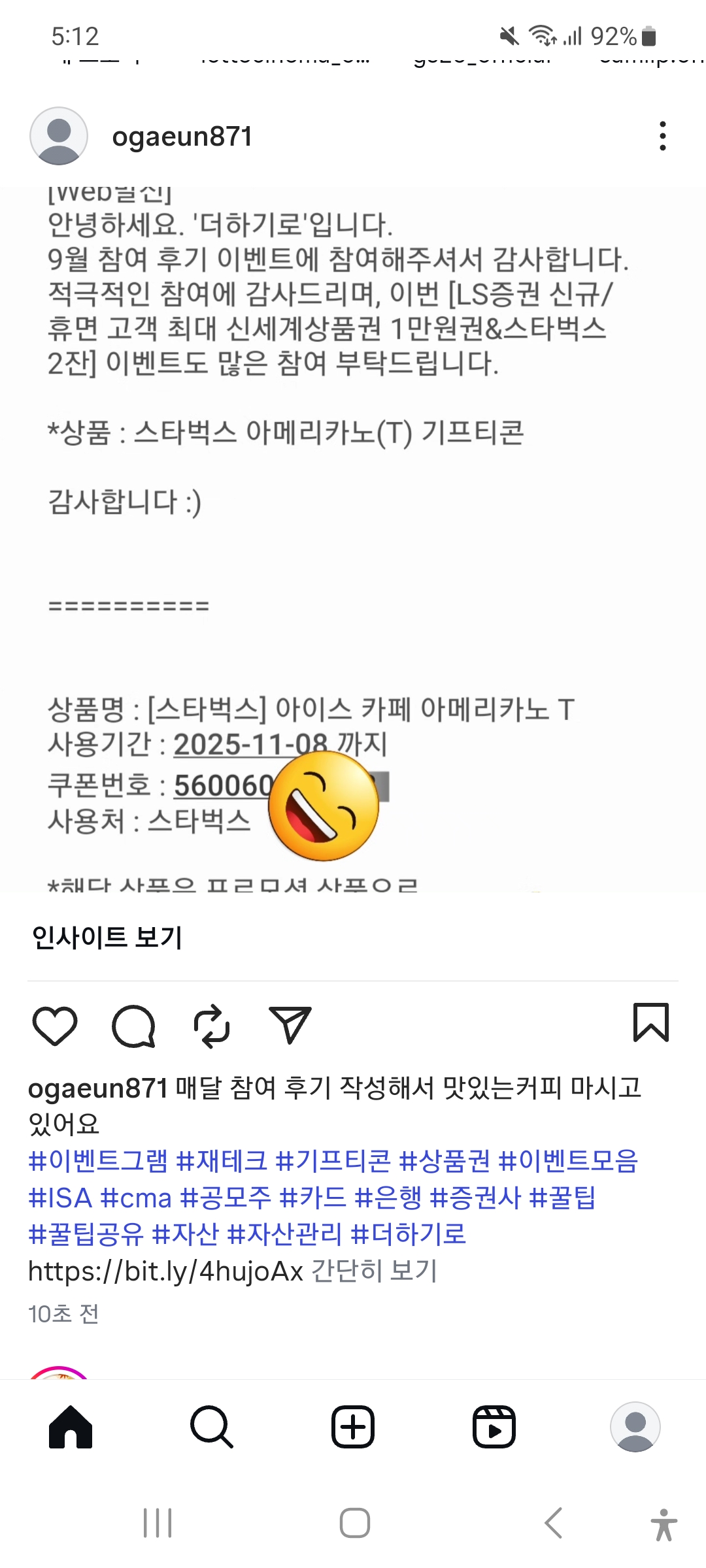Open the profile tab in bottom navigation
Screen dimensions: 706x1568
tap(635, 1427)
